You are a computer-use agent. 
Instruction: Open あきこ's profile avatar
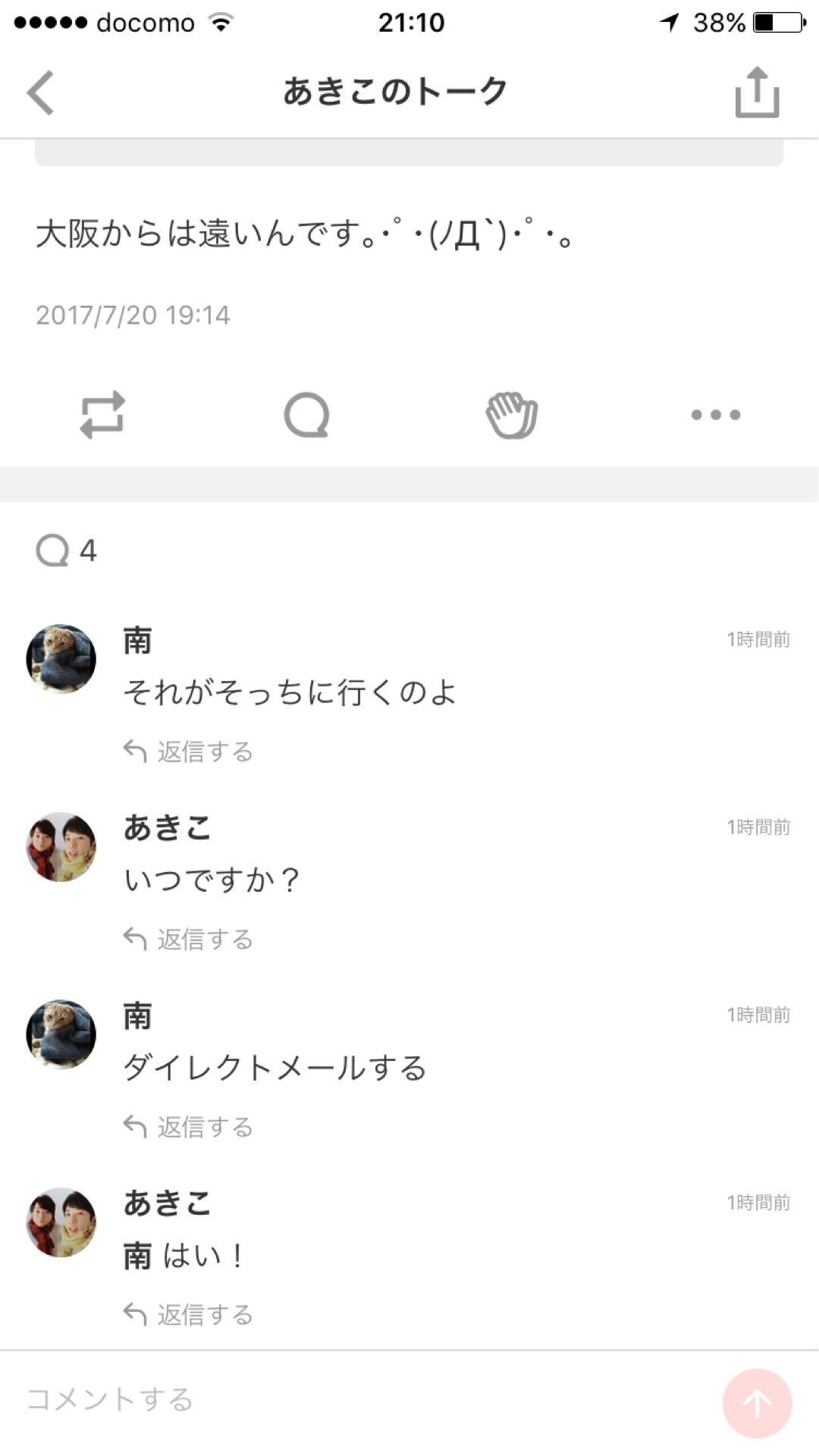click(61, 846)
